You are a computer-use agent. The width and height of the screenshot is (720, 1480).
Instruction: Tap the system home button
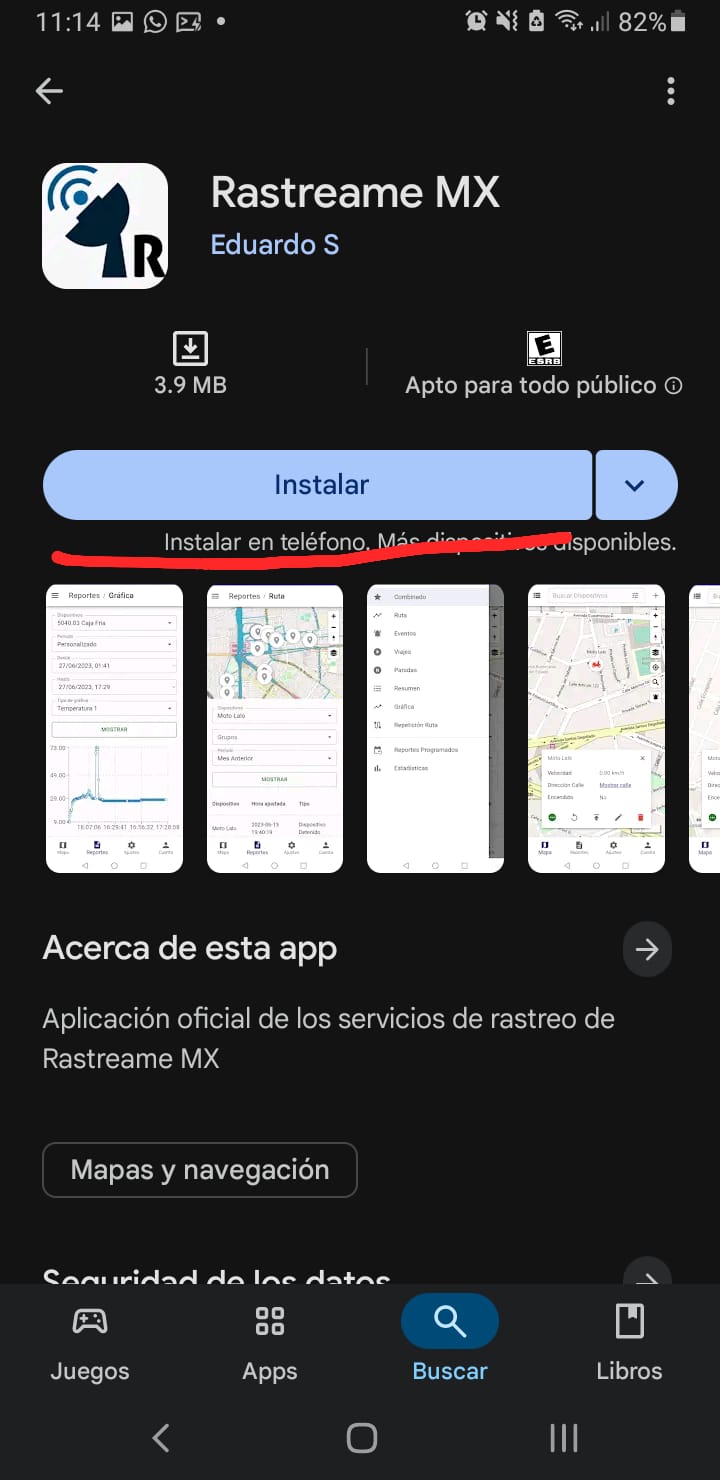pos(361,1438)
